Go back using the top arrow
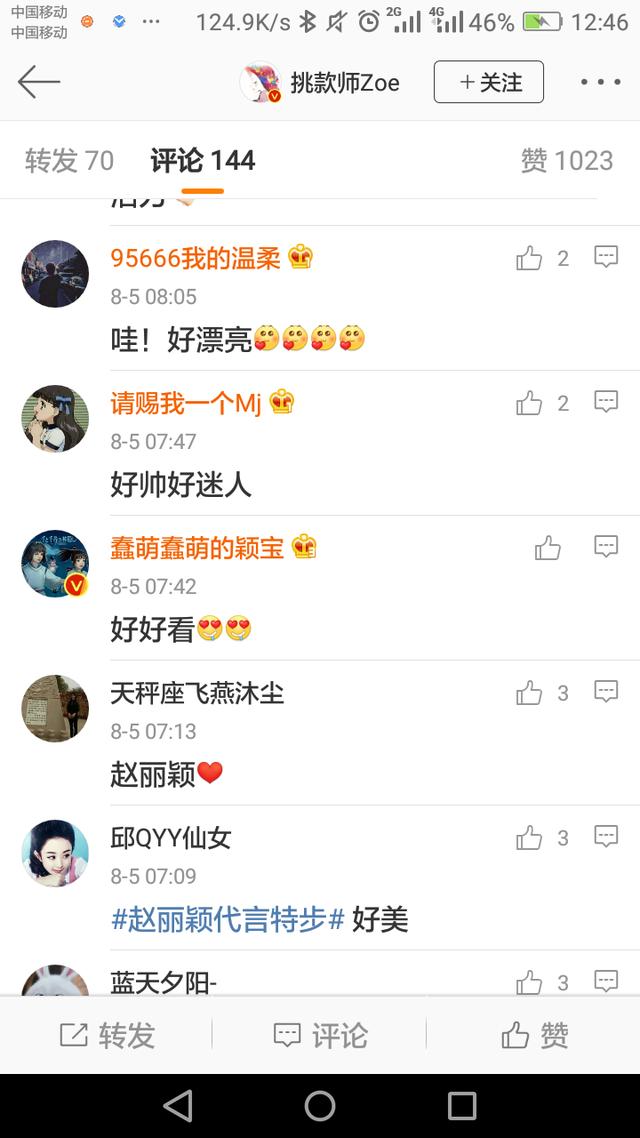The image size is (640, 1138). [39, 82]
